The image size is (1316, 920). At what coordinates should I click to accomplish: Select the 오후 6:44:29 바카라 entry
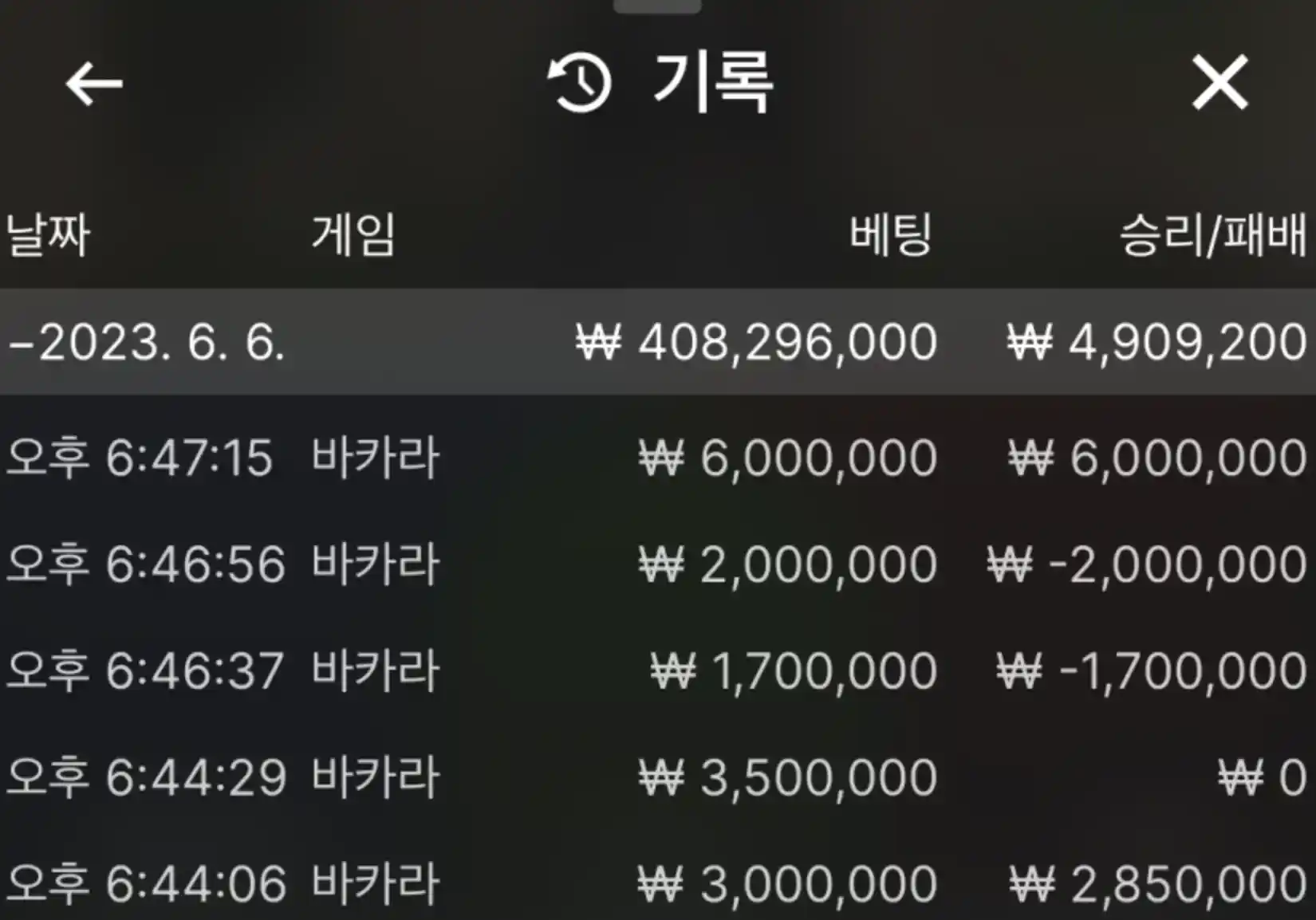click(657, 777)
